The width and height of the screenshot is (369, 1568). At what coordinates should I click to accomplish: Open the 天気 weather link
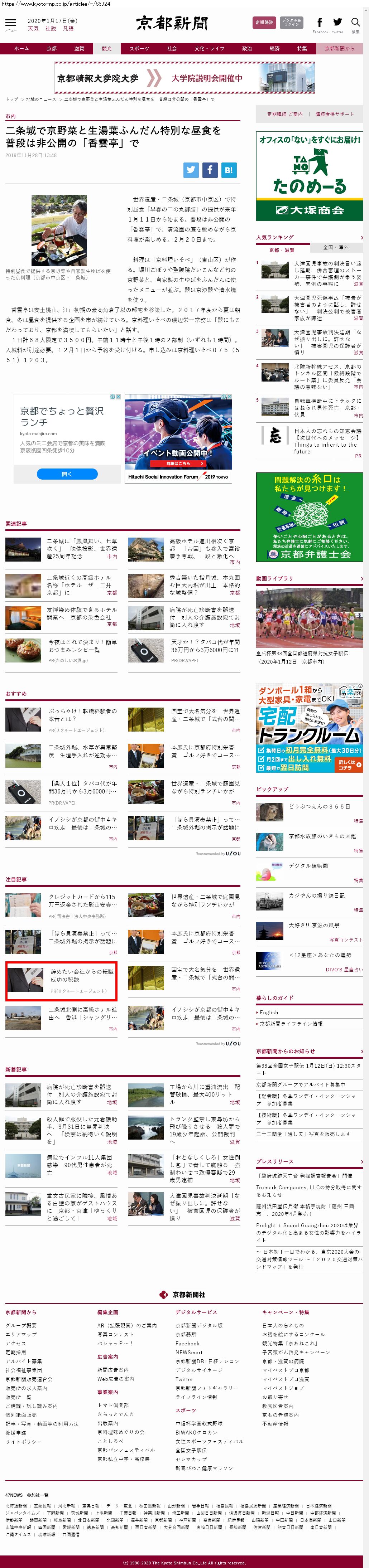[x=33, y=29]
